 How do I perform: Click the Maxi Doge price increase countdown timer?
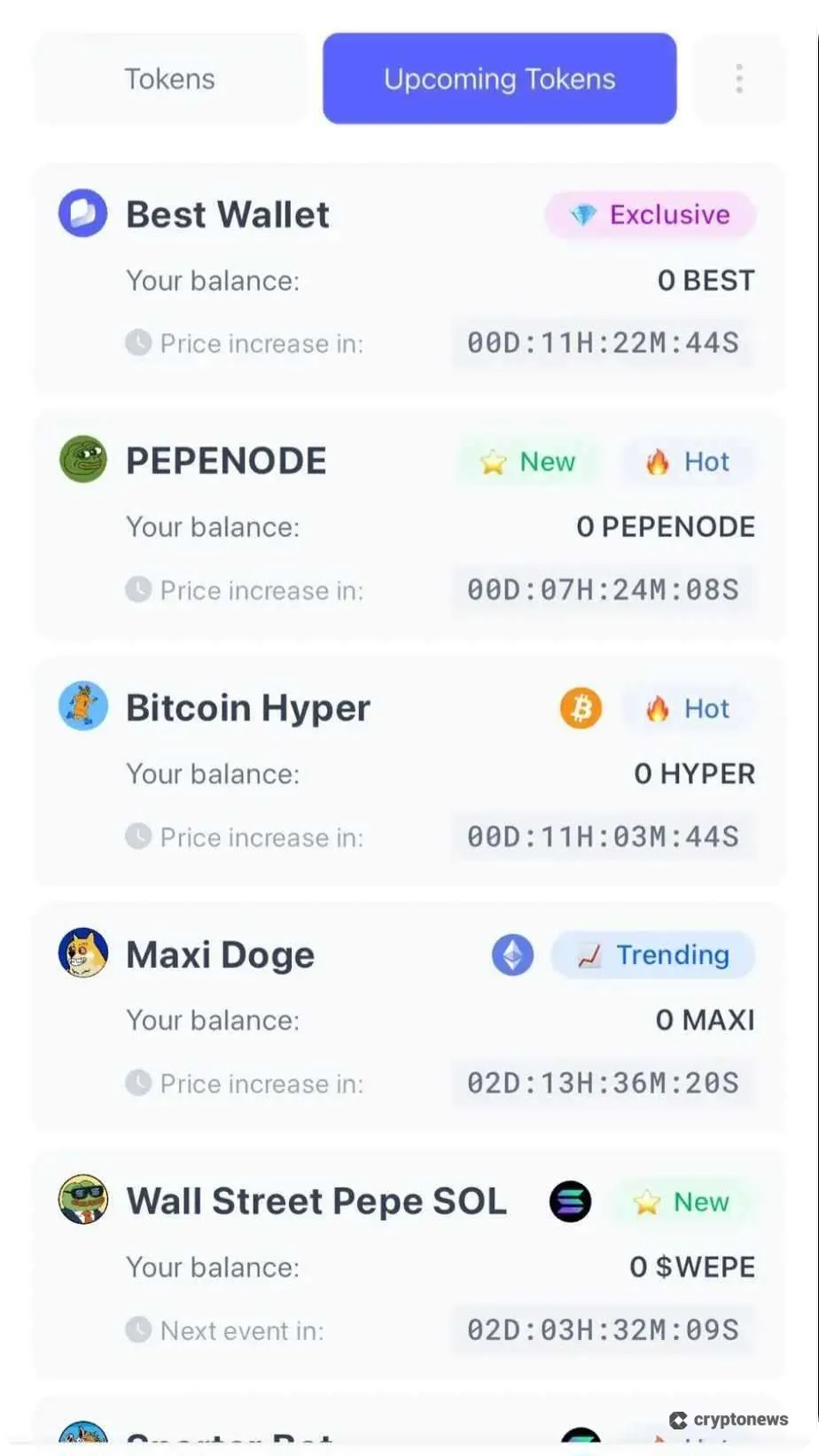click(x=603, y=1082)
